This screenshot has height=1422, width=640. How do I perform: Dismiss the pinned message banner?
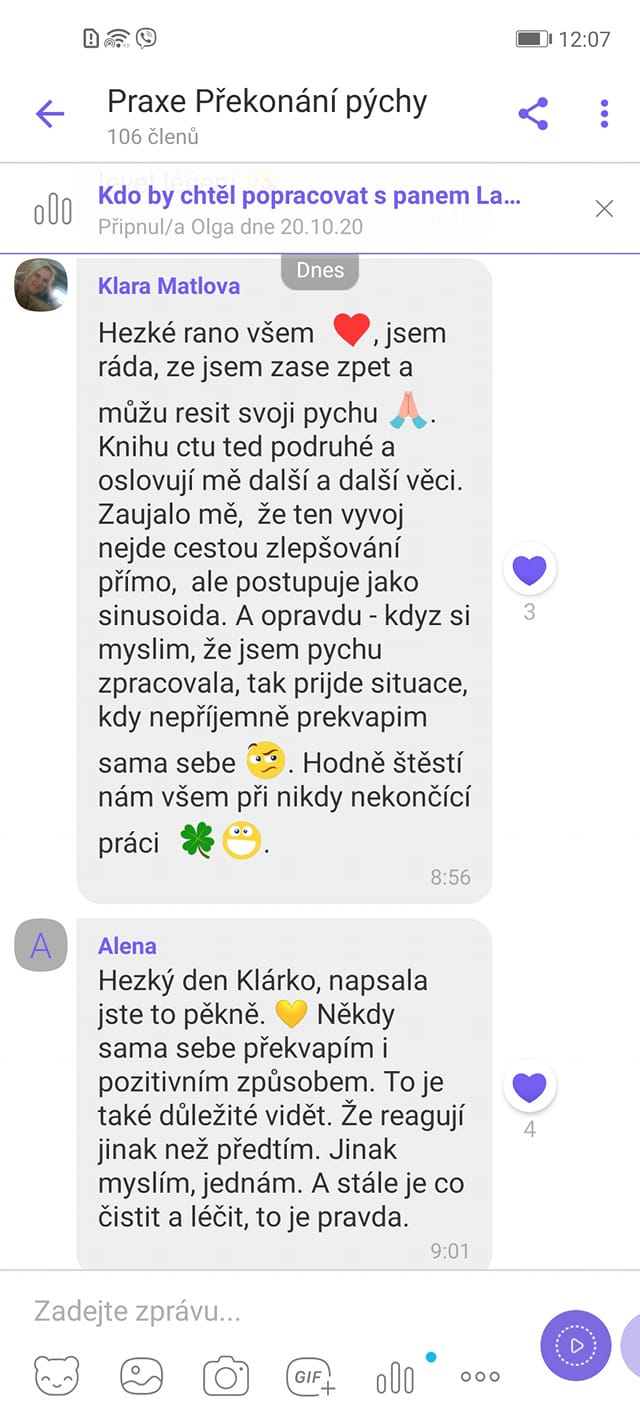coord(604,209)
